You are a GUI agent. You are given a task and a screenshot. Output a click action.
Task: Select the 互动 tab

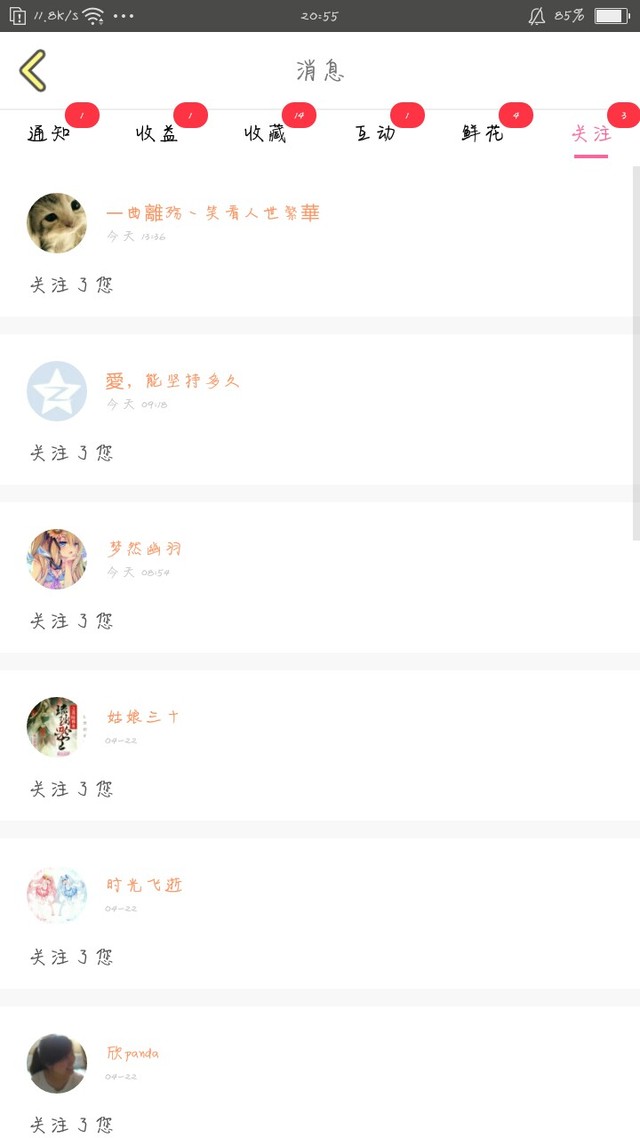point(375,133)
